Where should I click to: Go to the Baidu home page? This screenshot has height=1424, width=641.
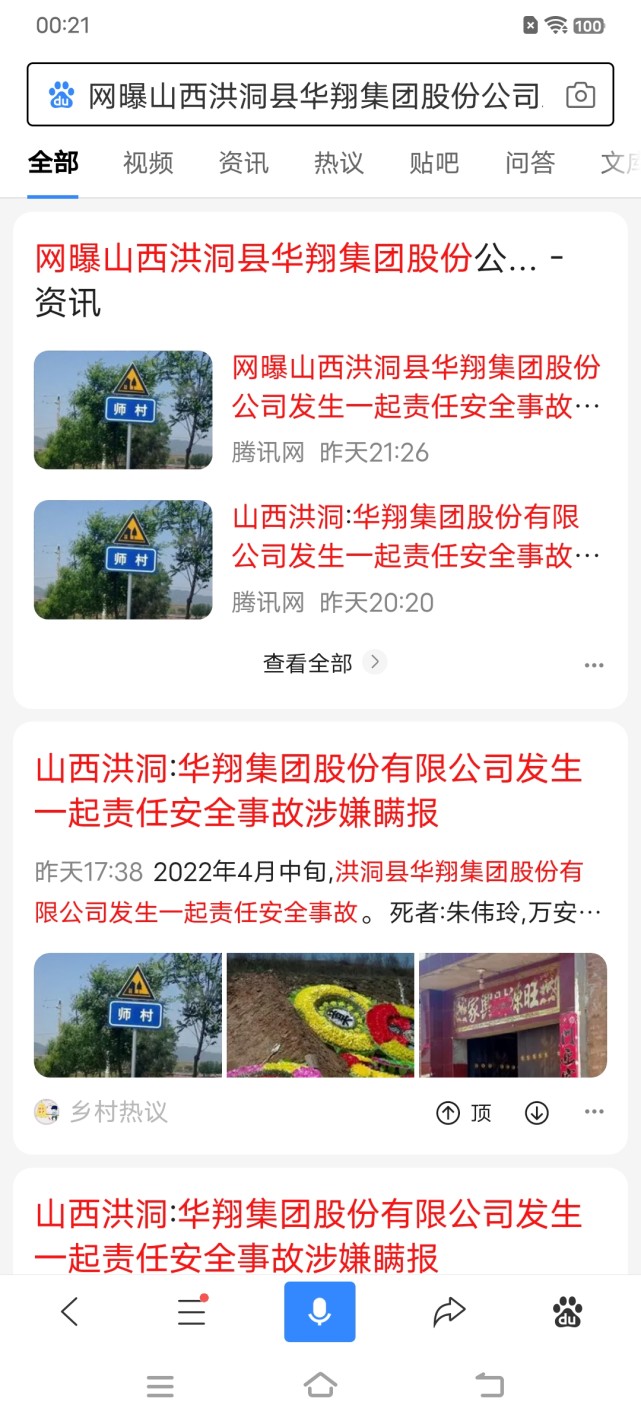point(568,1311)
